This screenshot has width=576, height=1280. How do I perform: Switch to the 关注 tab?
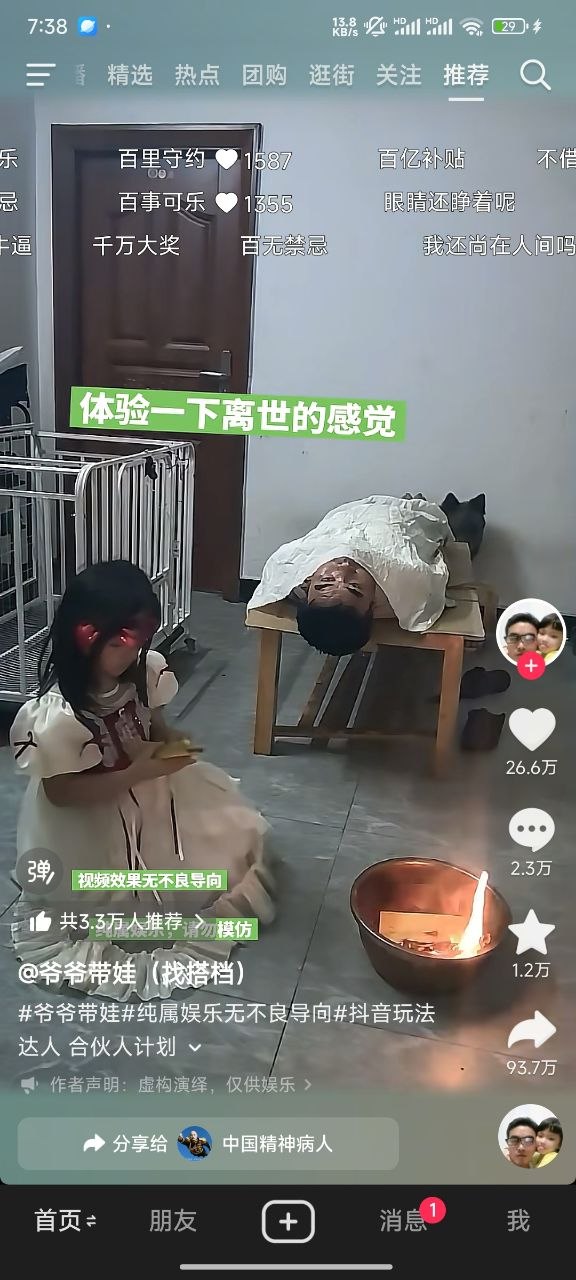398,74
